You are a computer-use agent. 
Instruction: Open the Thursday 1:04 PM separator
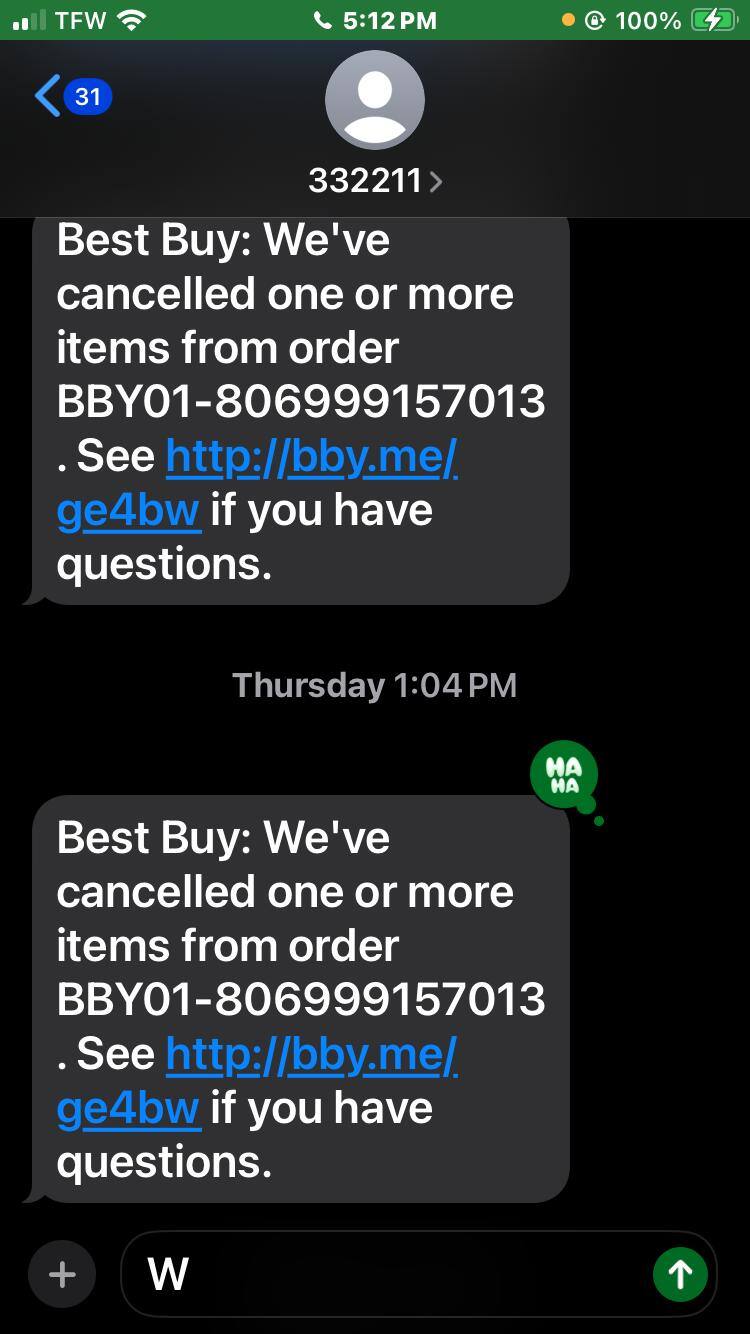tap(374, 684)
